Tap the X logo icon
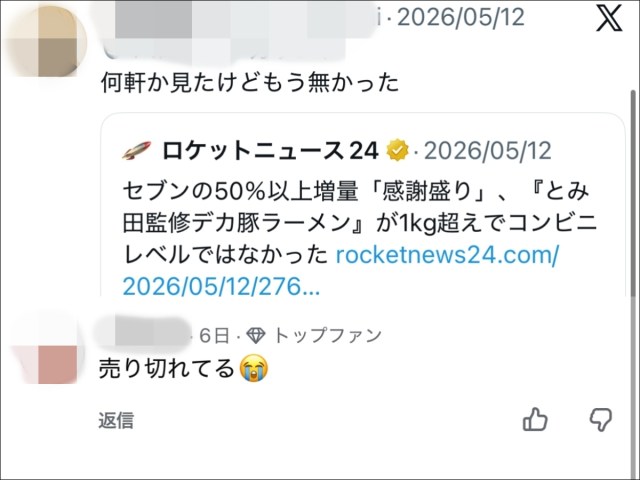The image size is (640, 480). tap(609, 18)
